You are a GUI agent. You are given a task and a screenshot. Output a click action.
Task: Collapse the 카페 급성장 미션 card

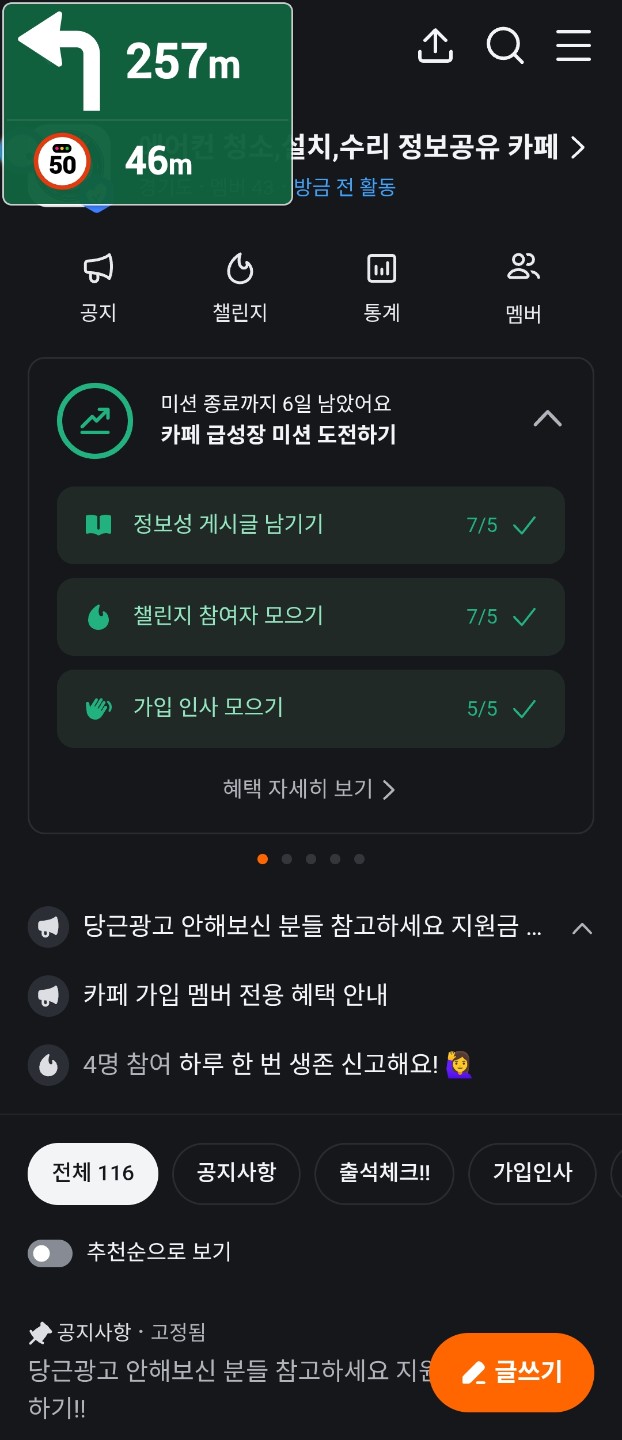(547, 419)
